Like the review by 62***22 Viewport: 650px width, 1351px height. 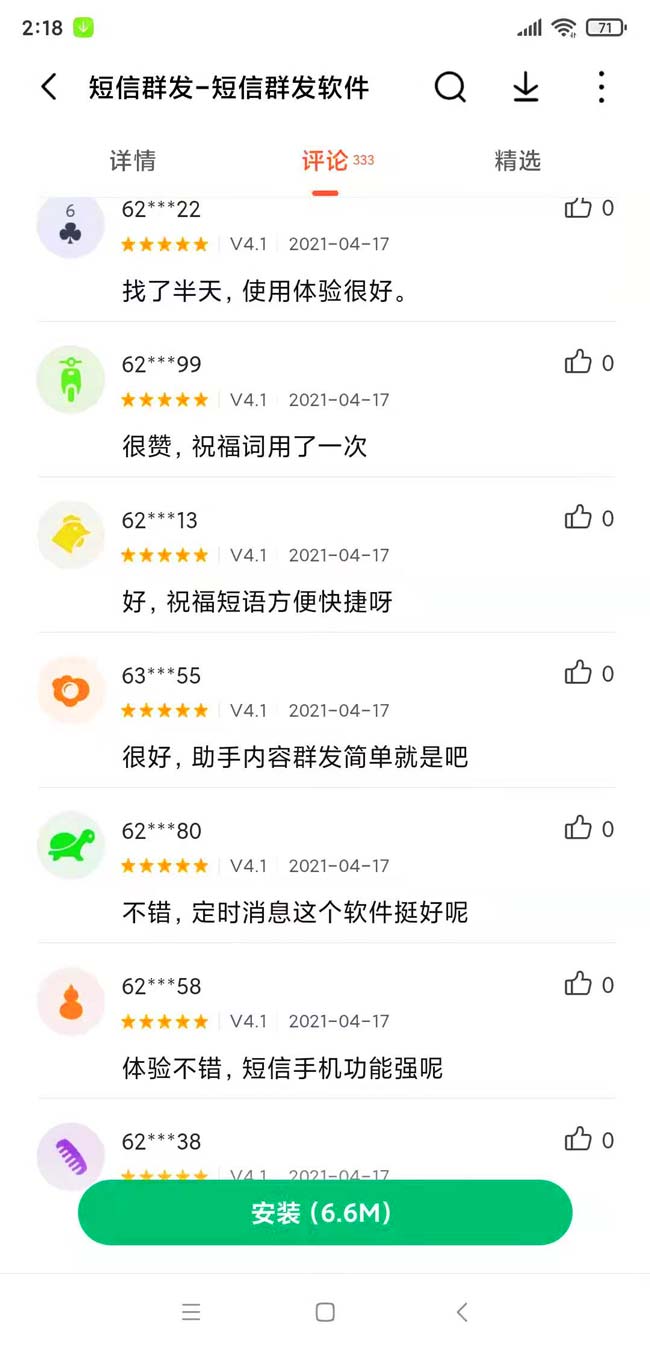pyautogui.click(x=578, y=208)
